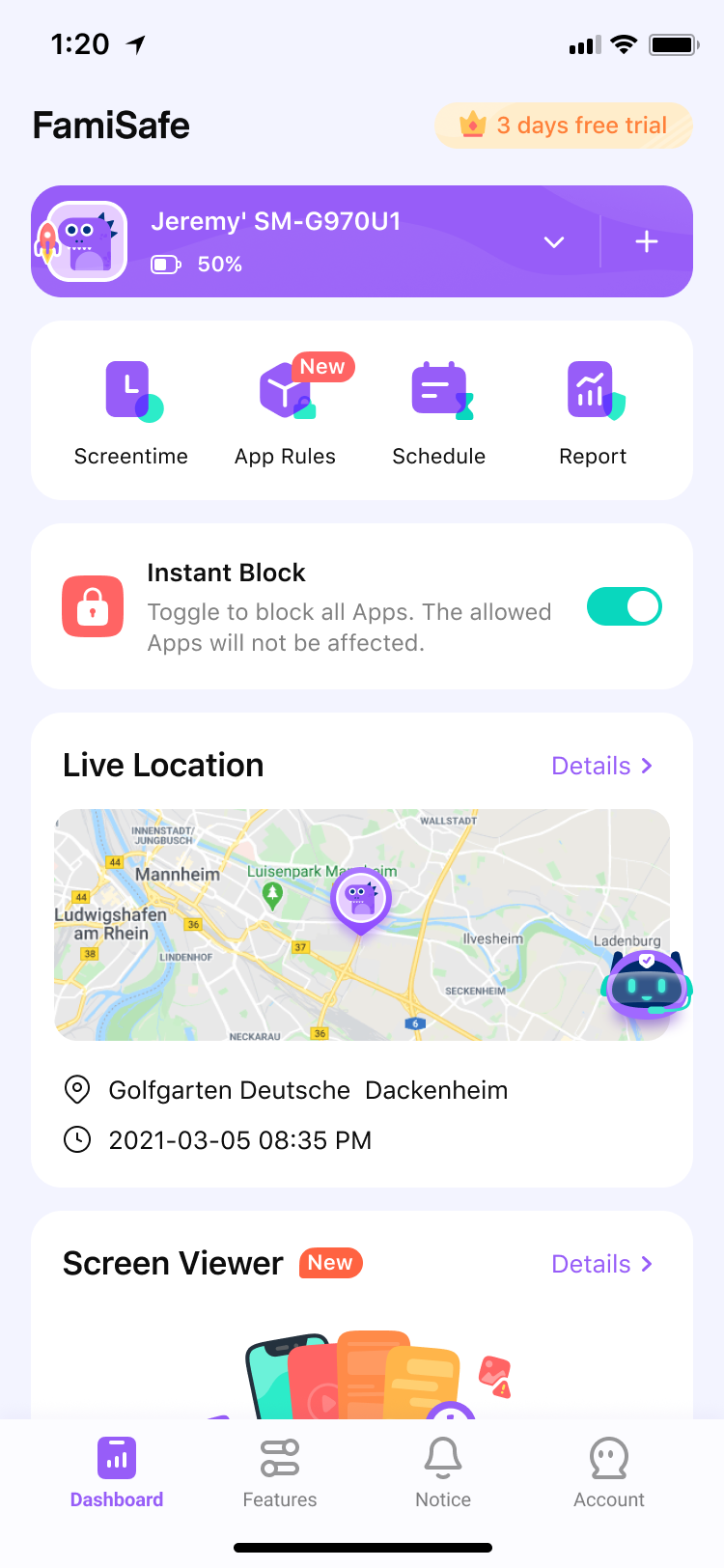Switch to the Notice tab
724x1568 pixels.
coord(443,1473)
